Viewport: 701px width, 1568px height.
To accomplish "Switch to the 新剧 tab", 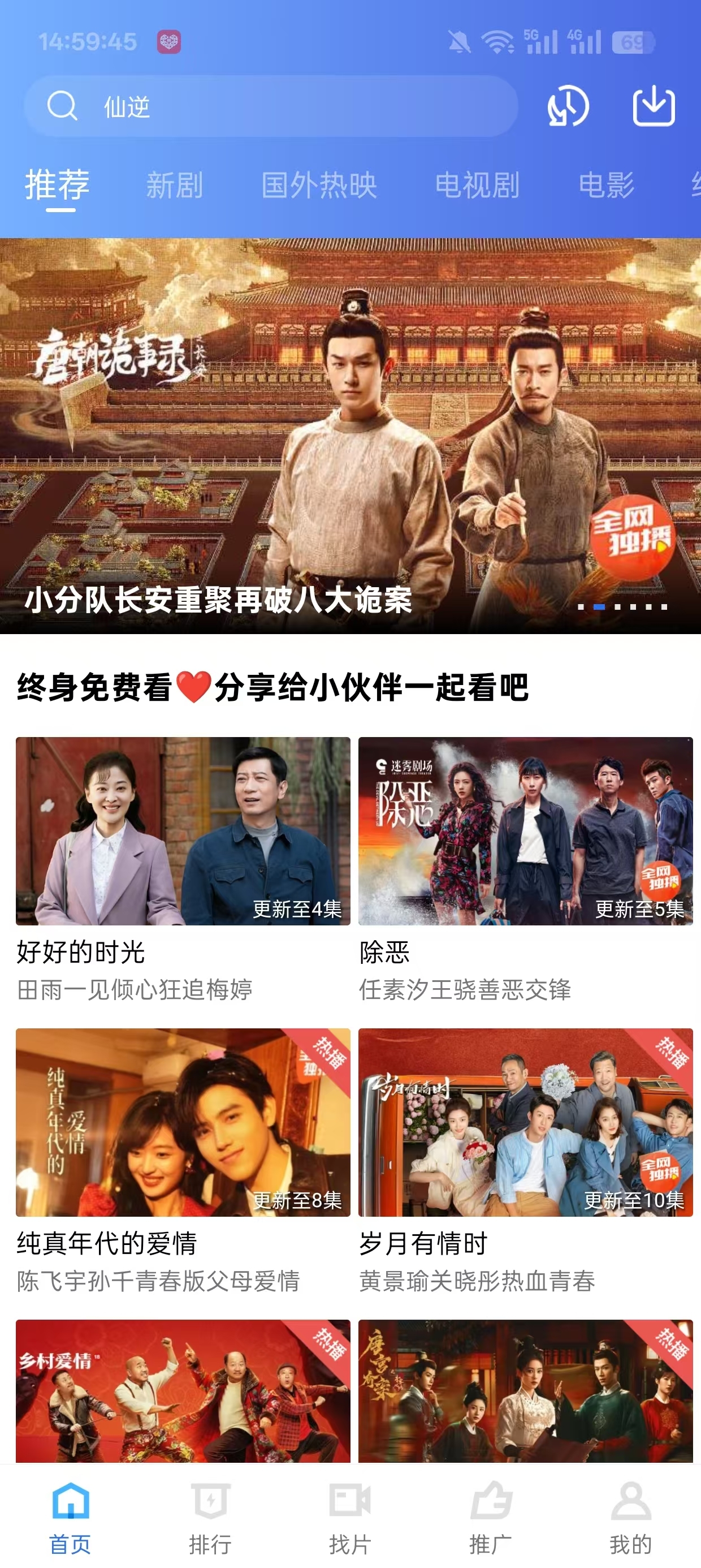I will point(176,186).
